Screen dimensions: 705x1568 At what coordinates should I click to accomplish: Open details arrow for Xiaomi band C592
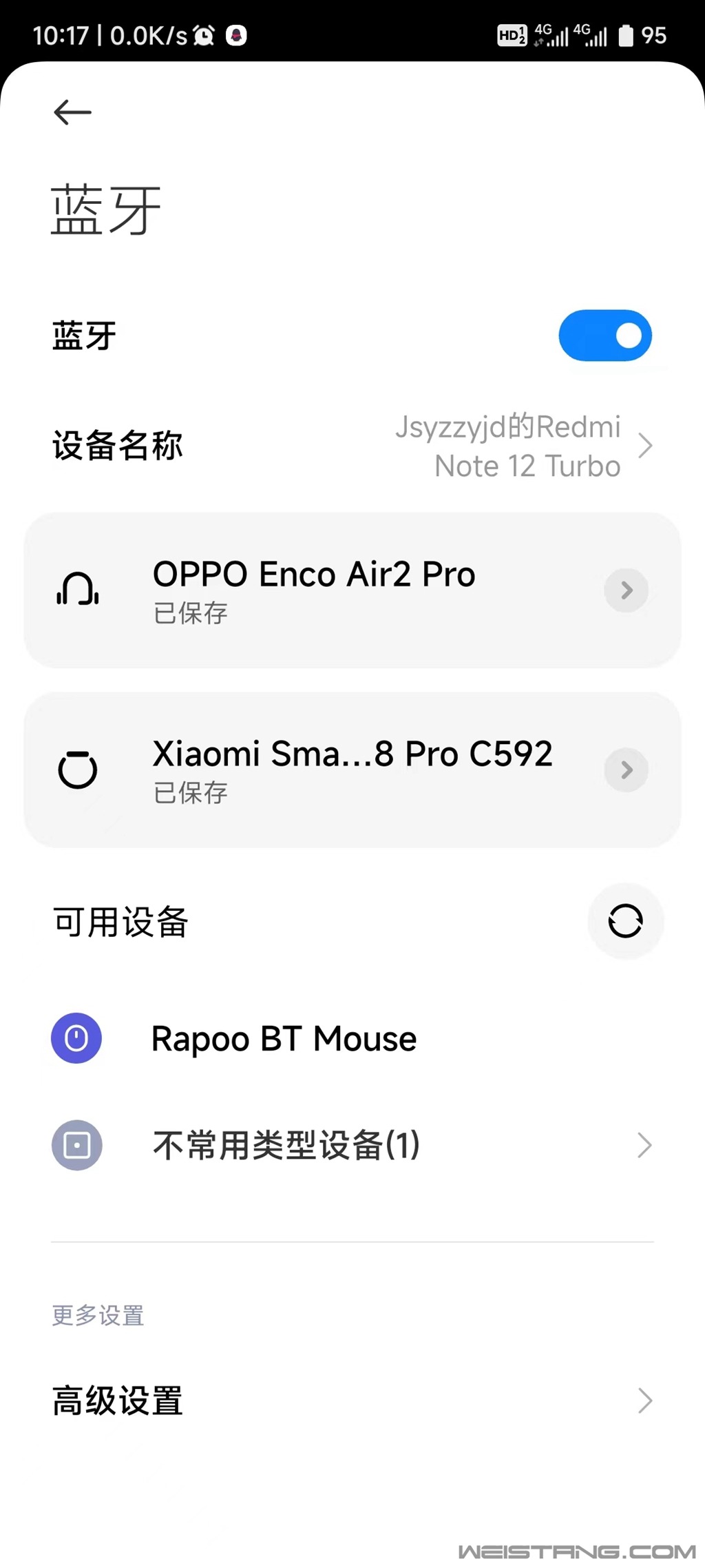tap(626, 770)
